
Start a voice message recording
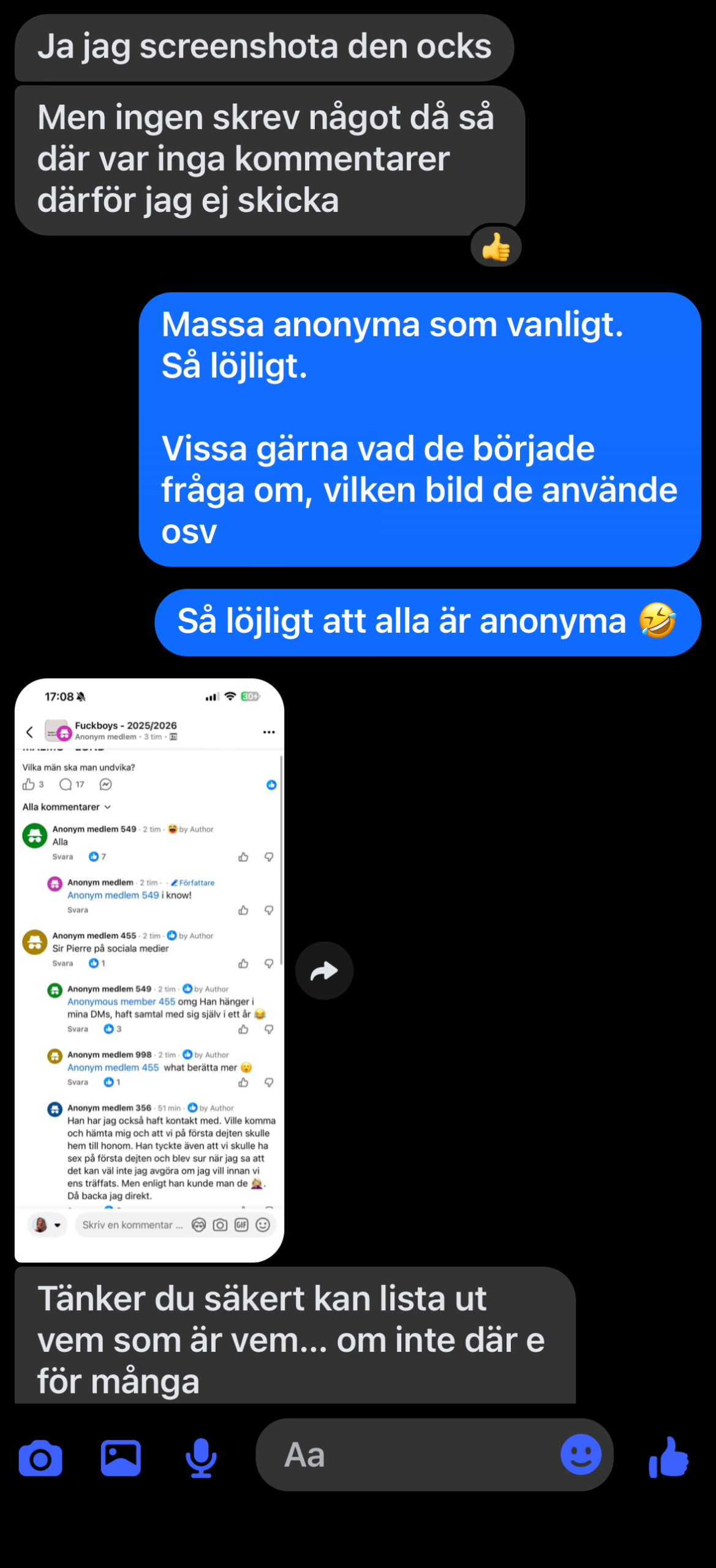pos(201,1458)
